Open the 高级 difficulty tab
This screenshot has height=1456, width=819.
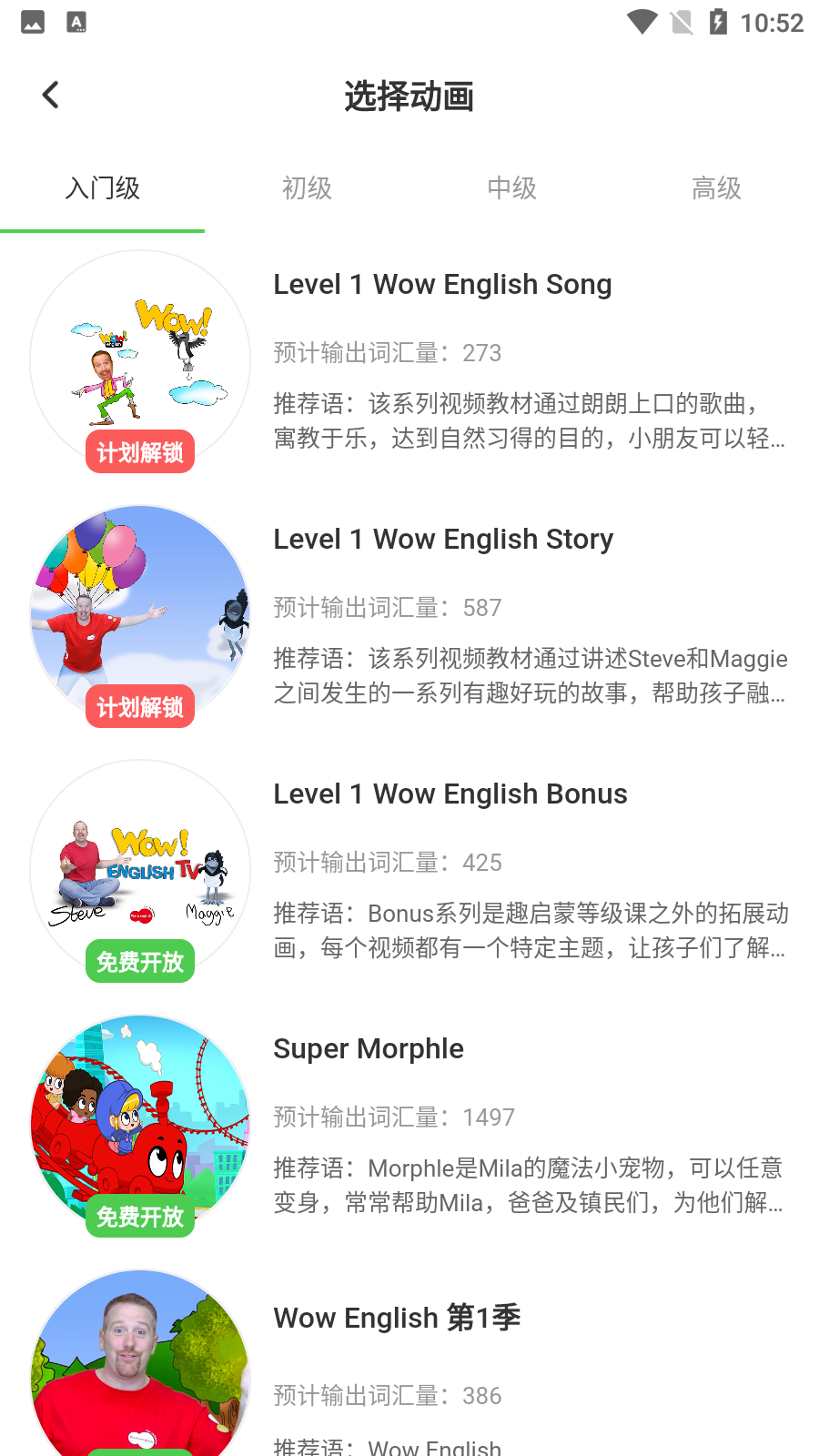coord(716,188)
